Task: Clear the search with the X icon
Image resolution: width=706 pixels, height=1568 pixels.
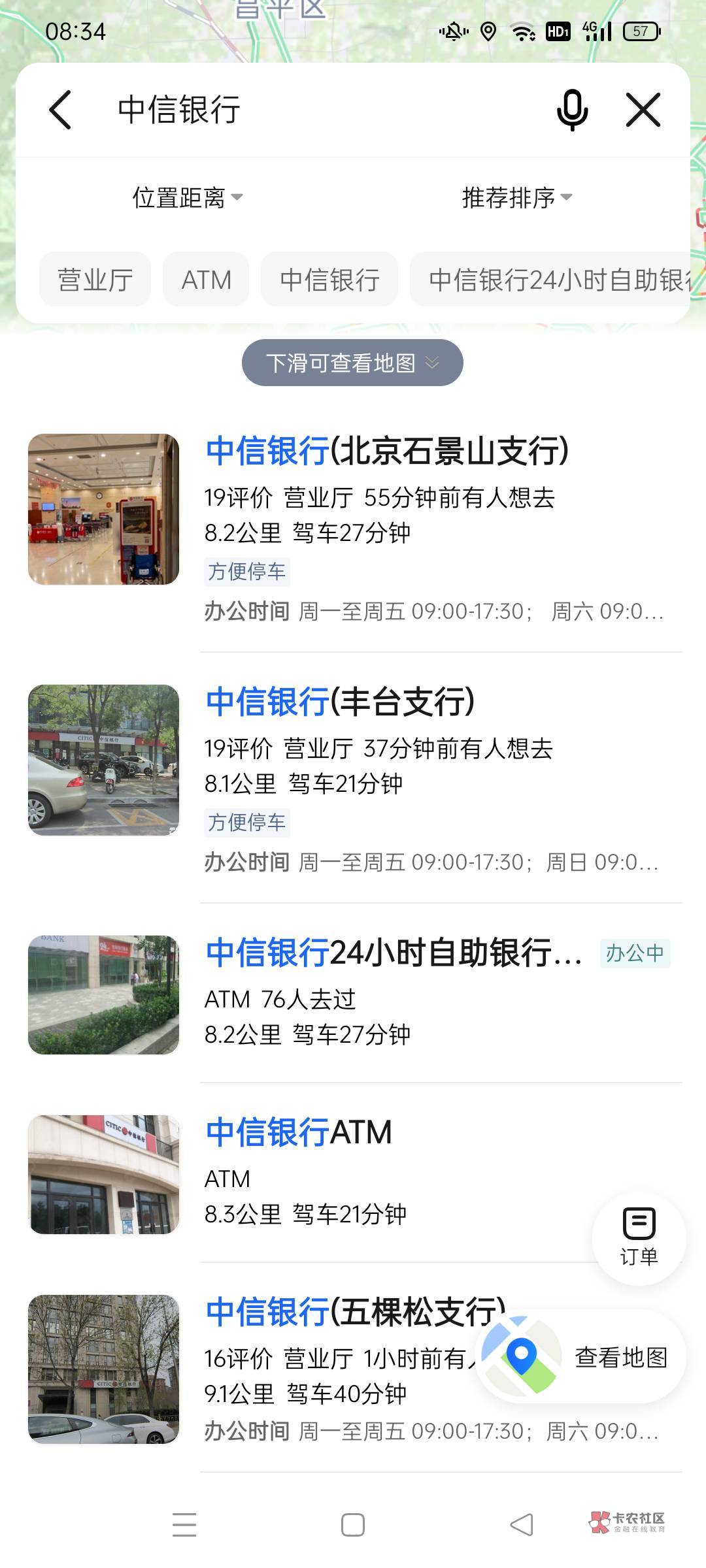Action: [x=643, y=109]
